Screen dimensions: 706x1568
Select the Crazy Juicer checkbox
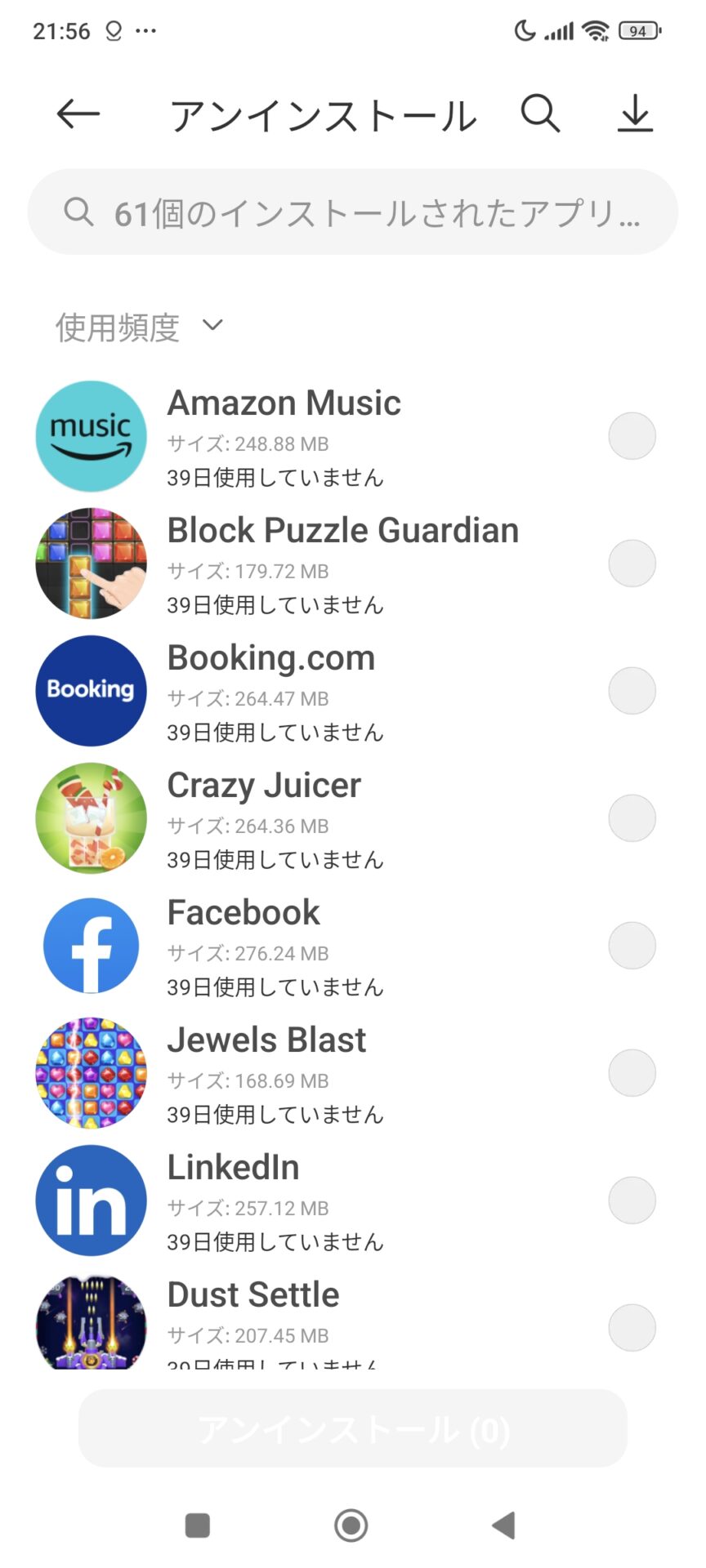point(632,818)
